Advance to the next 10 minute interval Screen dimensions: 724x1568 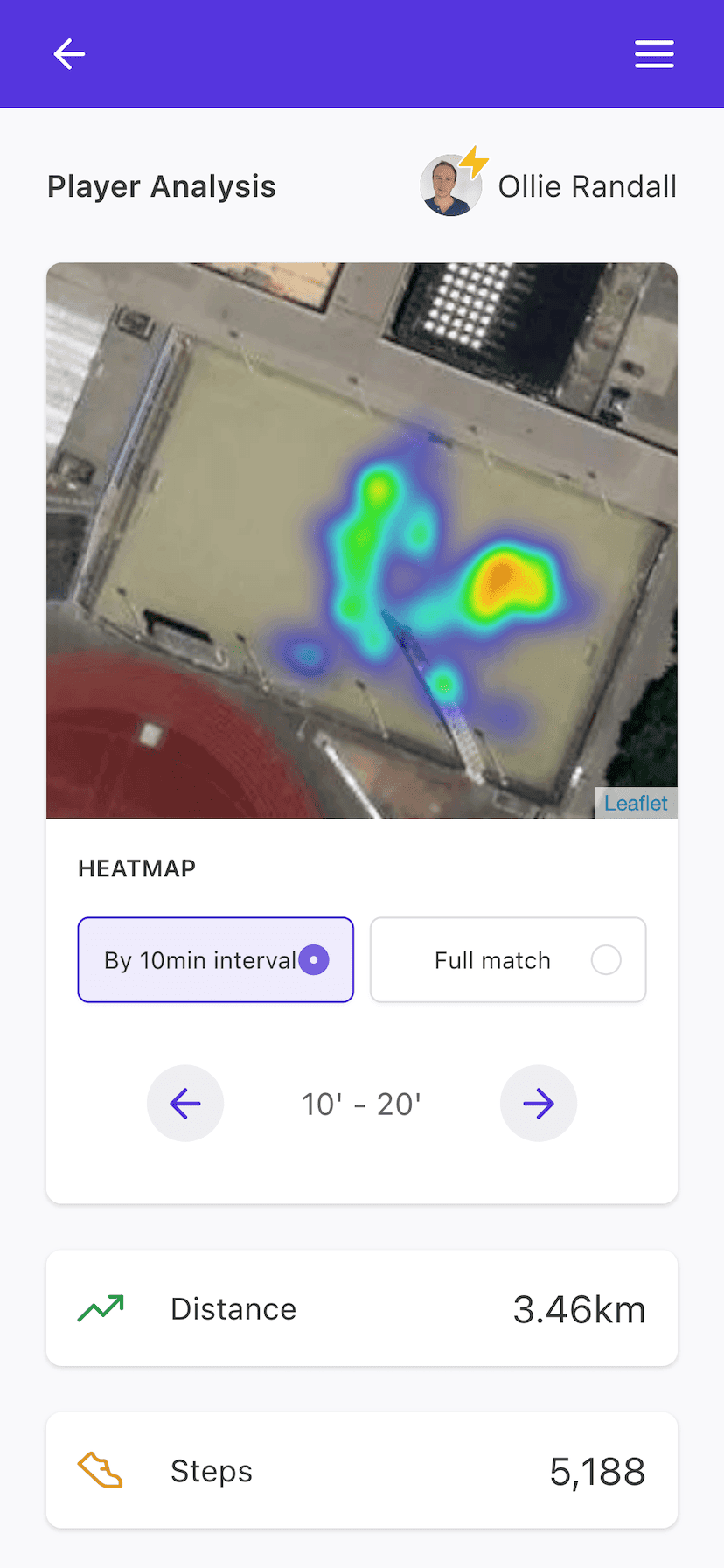pos(539,1103)
